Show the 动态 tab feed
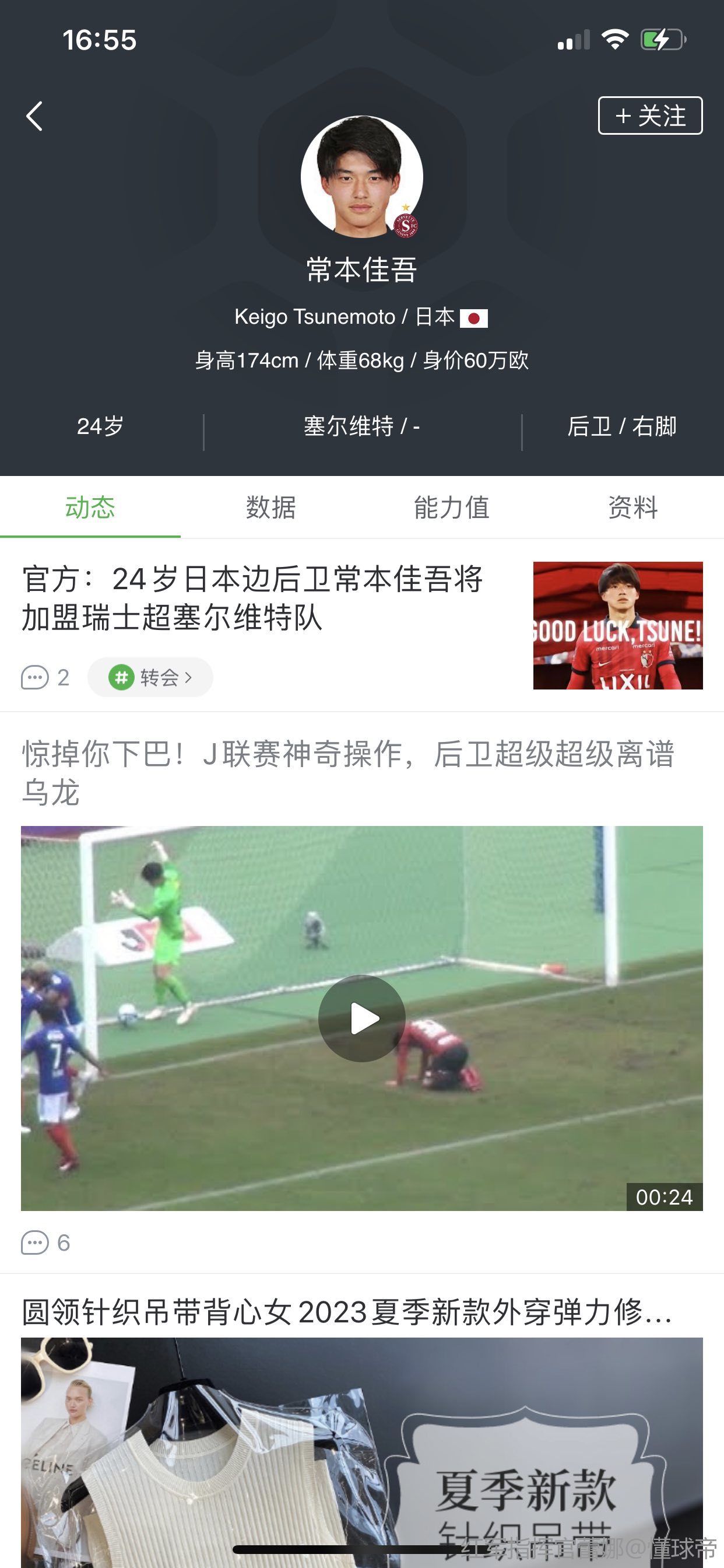The width and height of the screenshot is (724, 1568). pos(90,508)
